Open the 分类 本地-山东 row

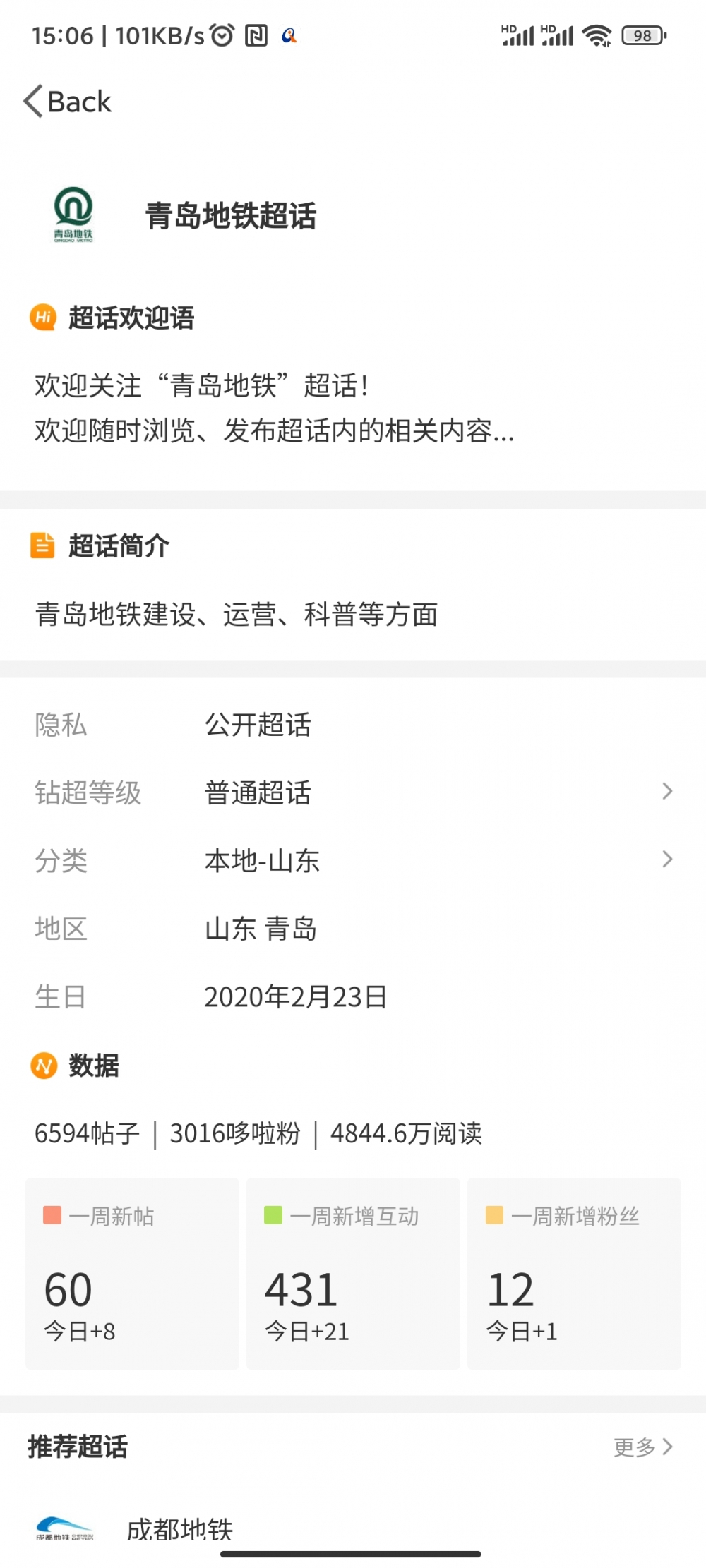tap(353, 860)
